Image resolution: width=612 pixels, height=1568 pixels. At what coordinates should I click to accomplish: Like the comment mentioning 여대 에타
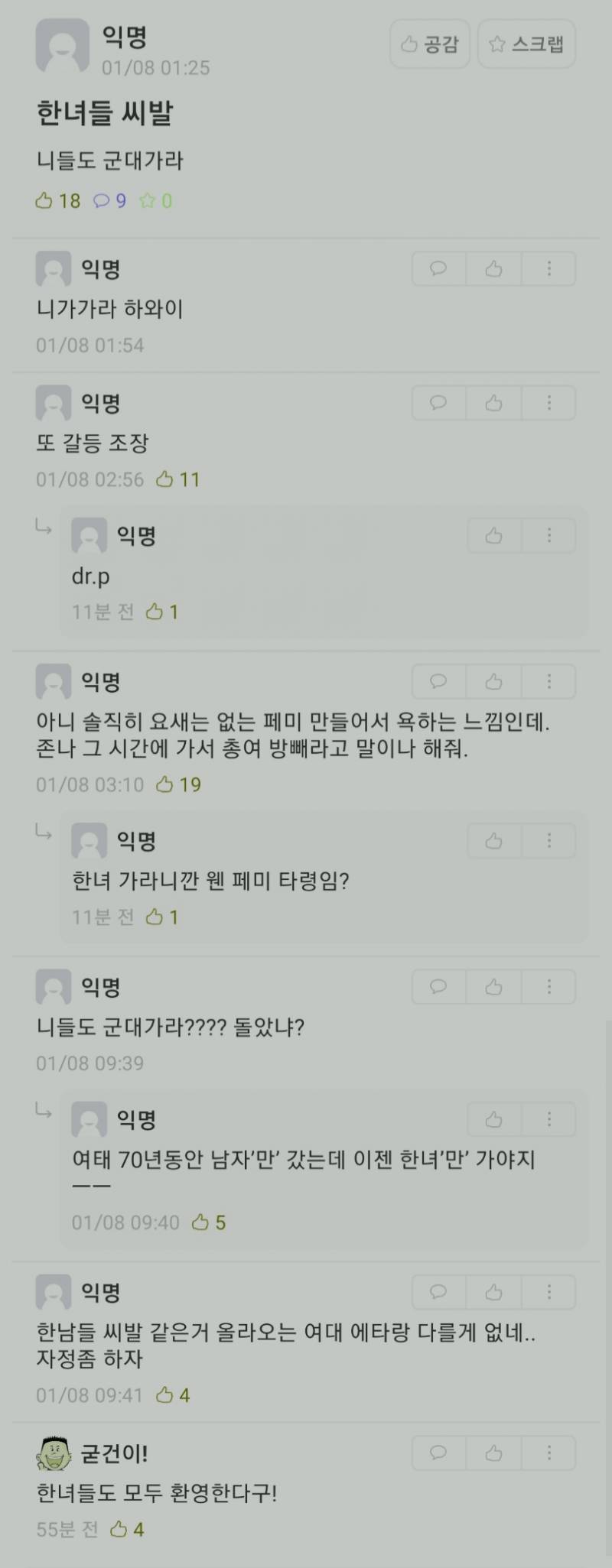coord(493,1291)
